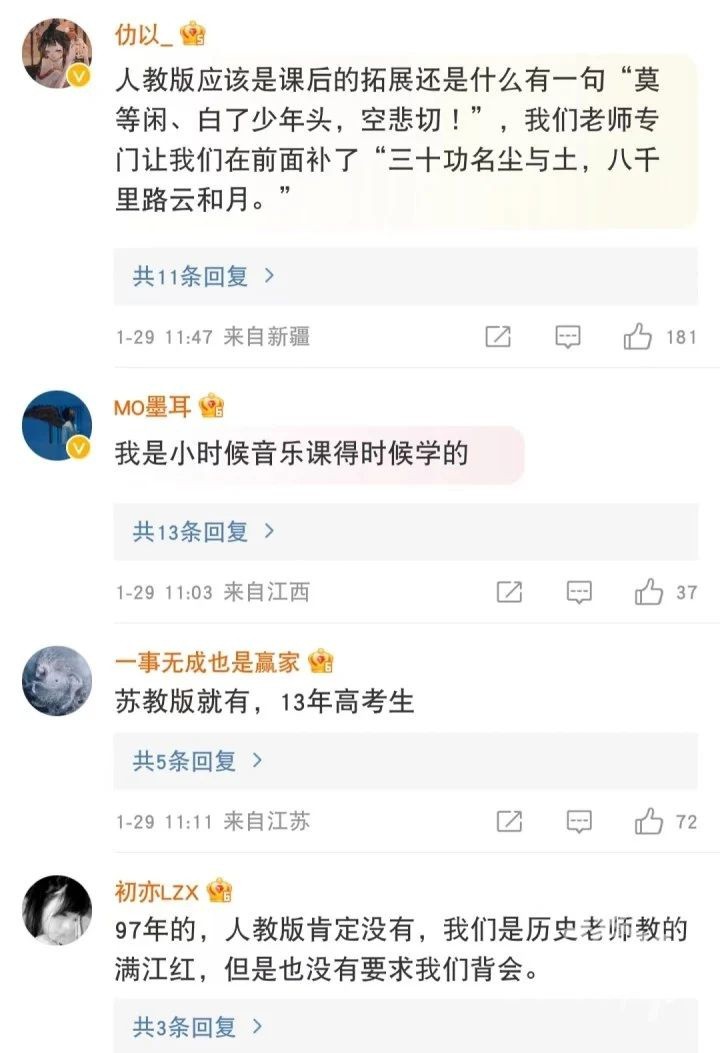Viewport: 720px width, 1053px height.
Task: Like 仂以_'s comment
Action: [638, 337]
